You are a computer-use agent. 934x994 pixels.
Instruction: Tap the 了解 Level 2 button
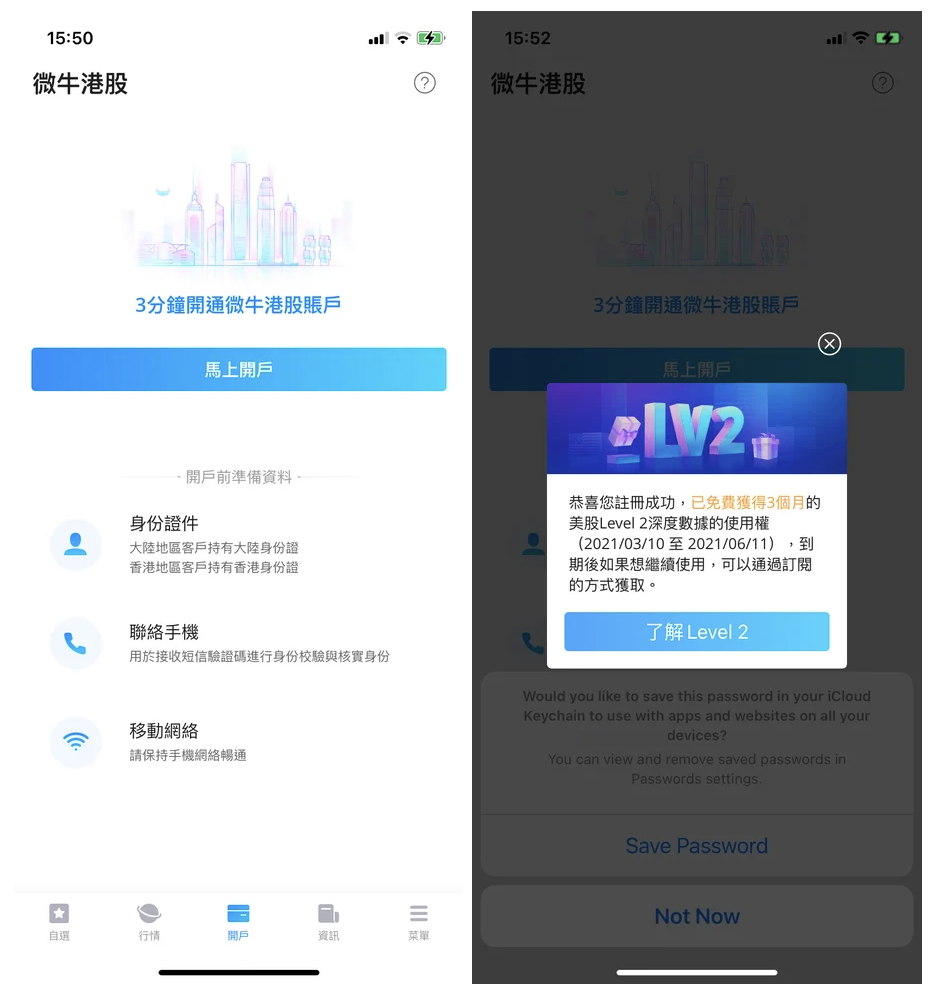coord(696,632)
